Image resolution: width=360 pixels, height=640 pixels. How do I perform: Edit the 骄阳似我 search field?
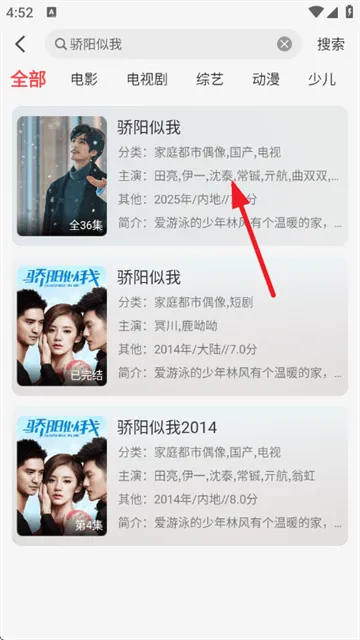click(x=173, y=44)
